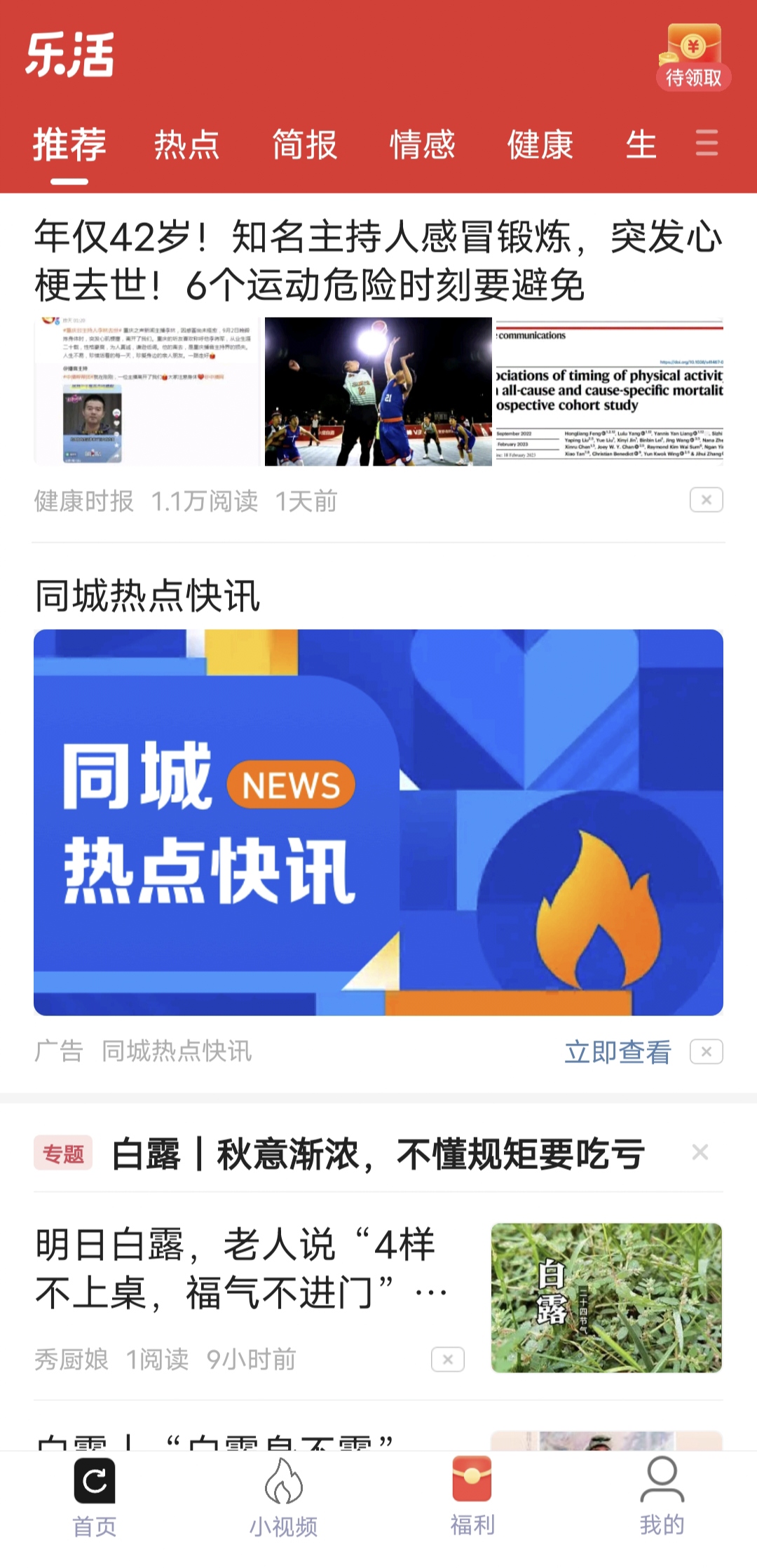Go to the 我的 profile tab
Screen dimensions: 757x1568
pos(662,1495)
